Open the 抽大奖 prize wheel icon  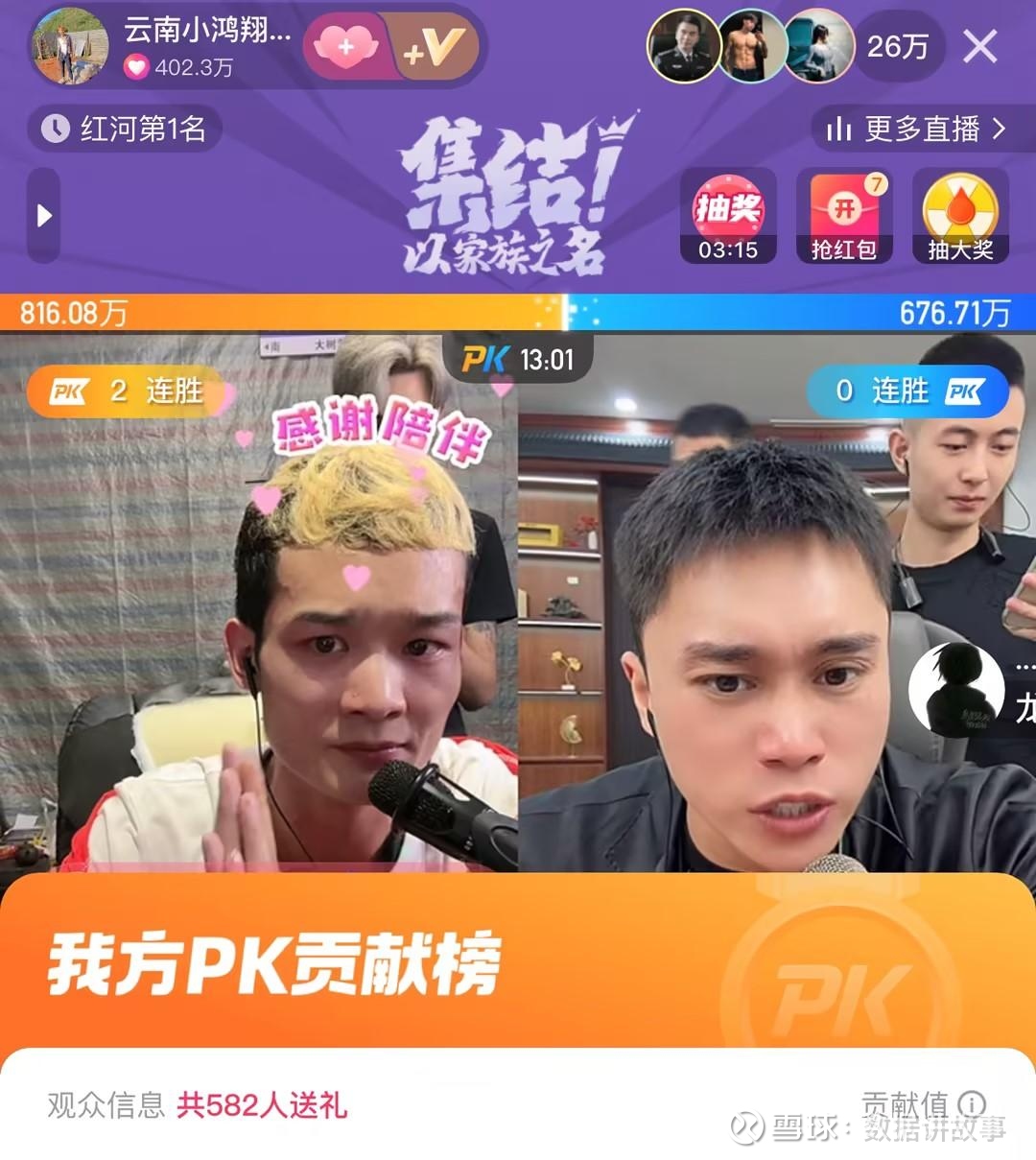(959, 206)
